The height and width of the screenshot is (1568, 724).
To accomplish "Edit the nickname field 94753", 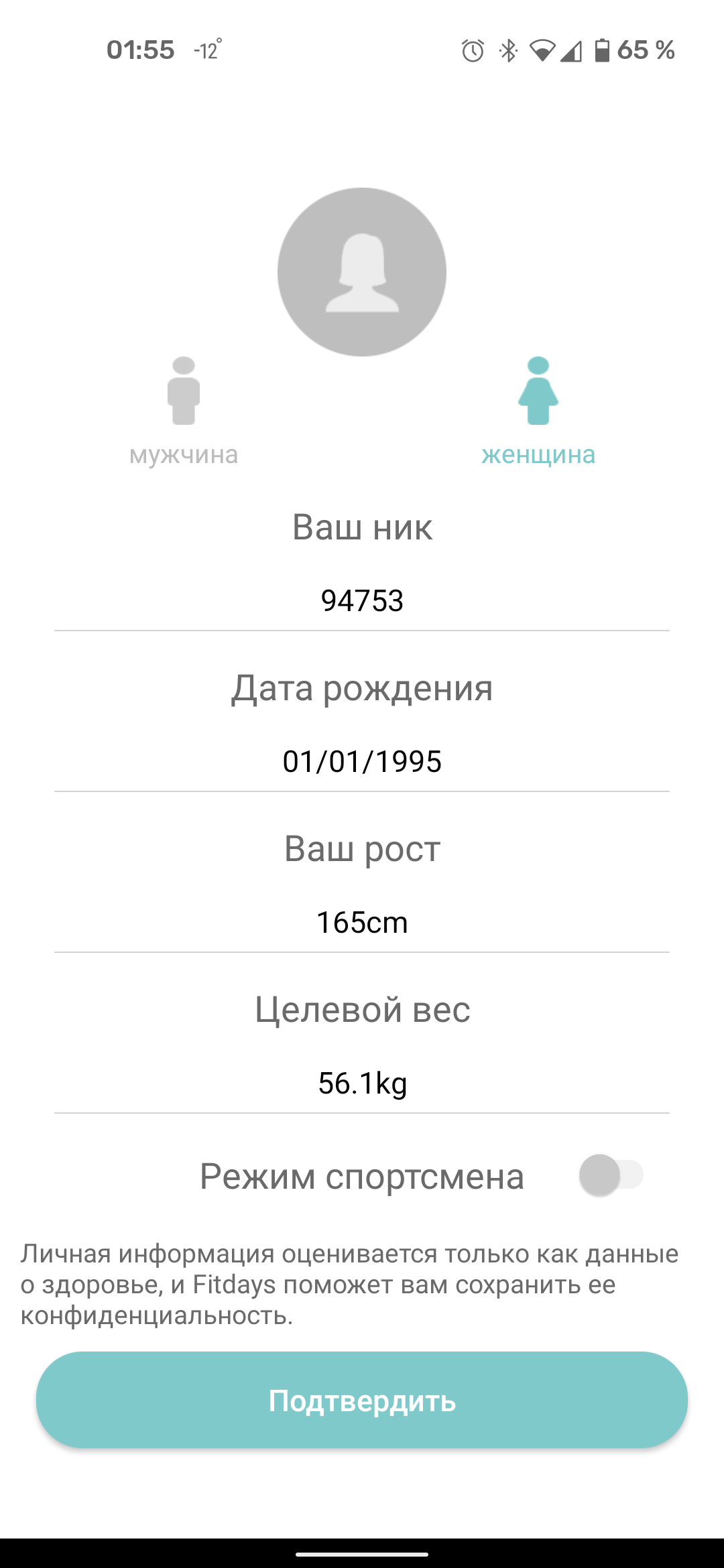I will 362,600.
